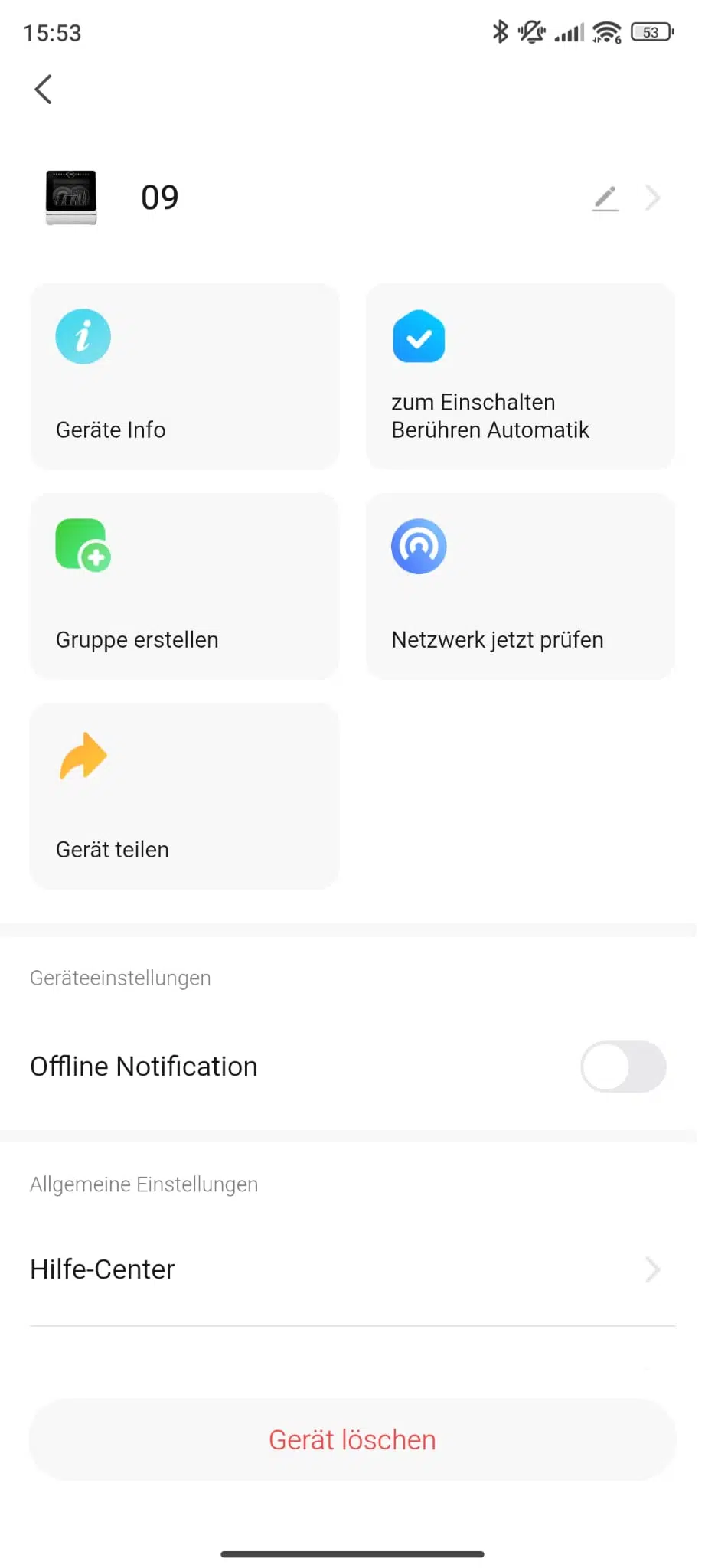Open the Geräte Info card

pyautogui.click(x=184, y=377)
